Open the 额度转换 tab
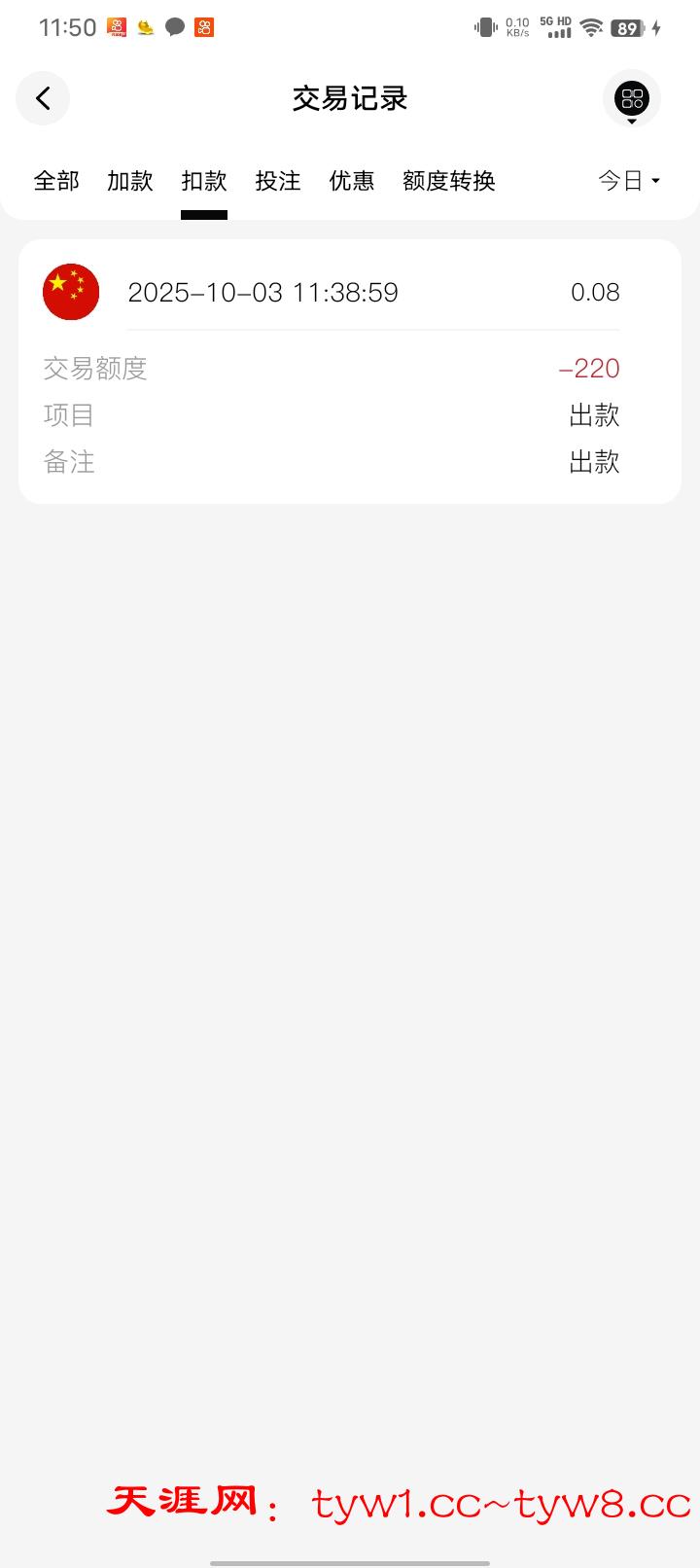This screenshot has height=1568, width=700. 447,181
